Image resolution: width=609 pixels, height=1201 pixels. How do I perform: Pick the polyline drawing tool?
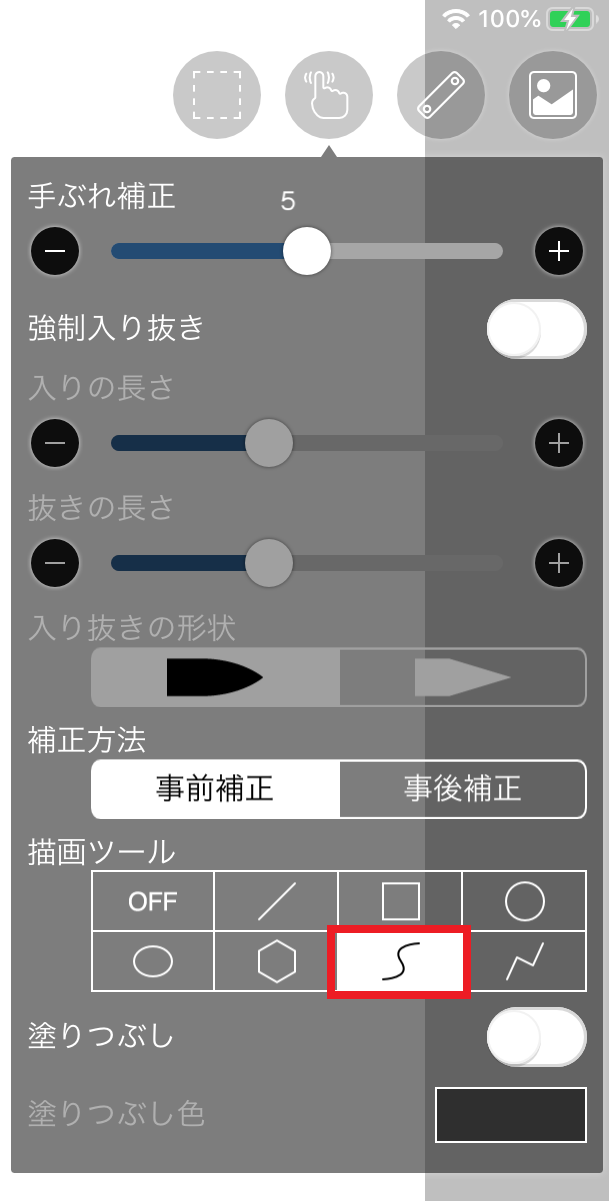pyautogui.click(x=524, y=962)
